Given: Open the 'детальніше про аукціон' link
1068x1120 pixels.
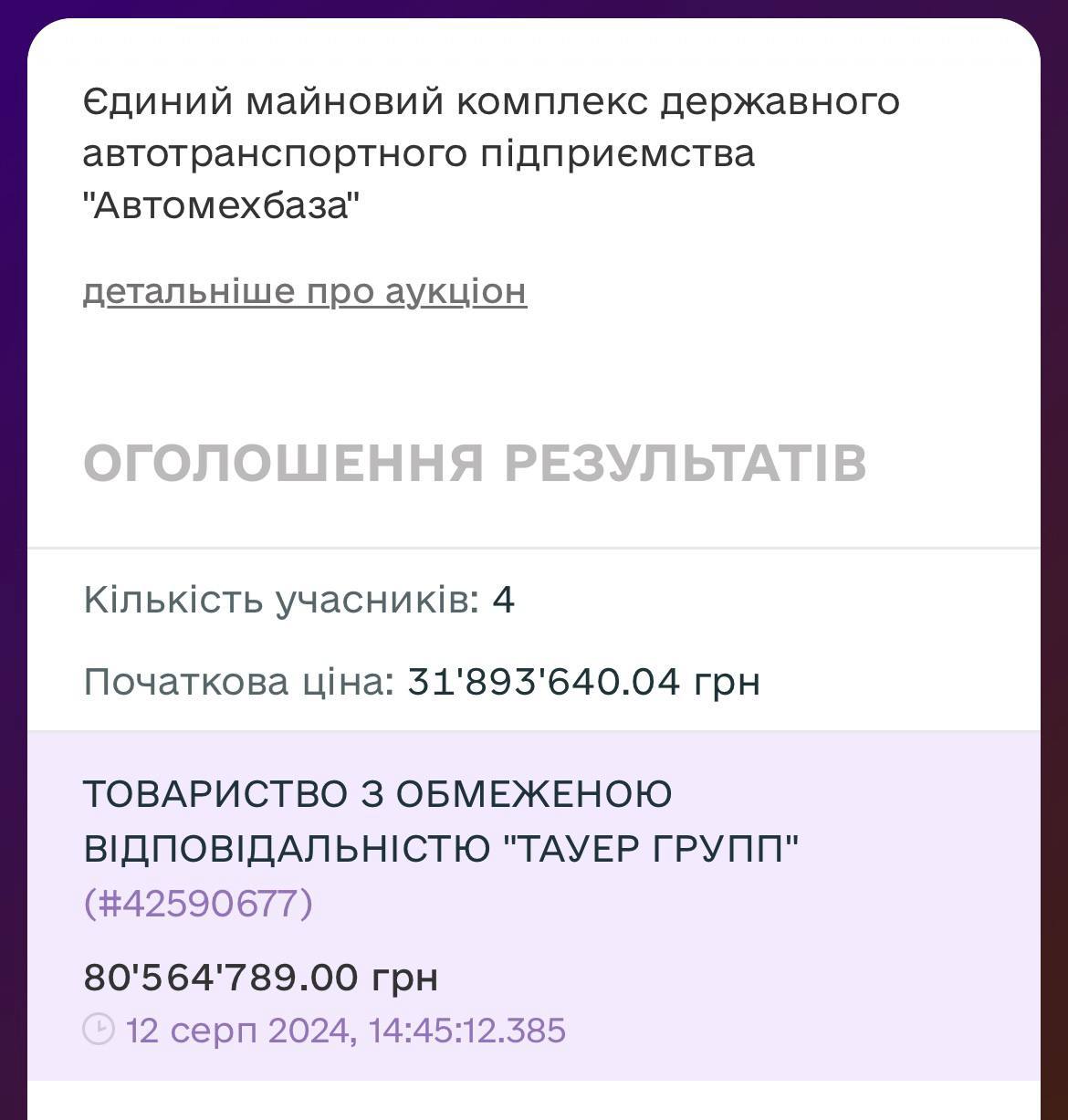Looking at the screenshot, I should (304, 292).
